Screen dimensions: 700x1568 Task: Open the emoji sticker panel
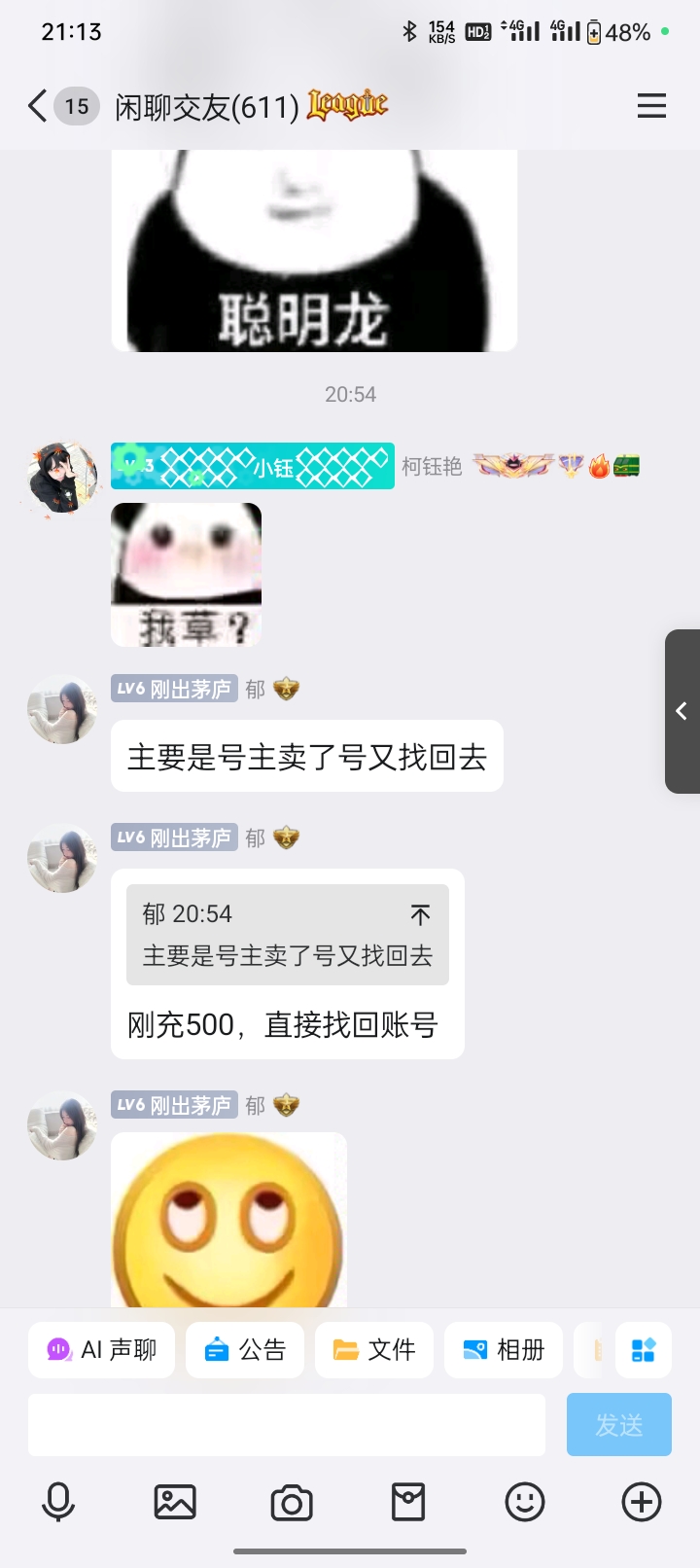point(525,1502)
